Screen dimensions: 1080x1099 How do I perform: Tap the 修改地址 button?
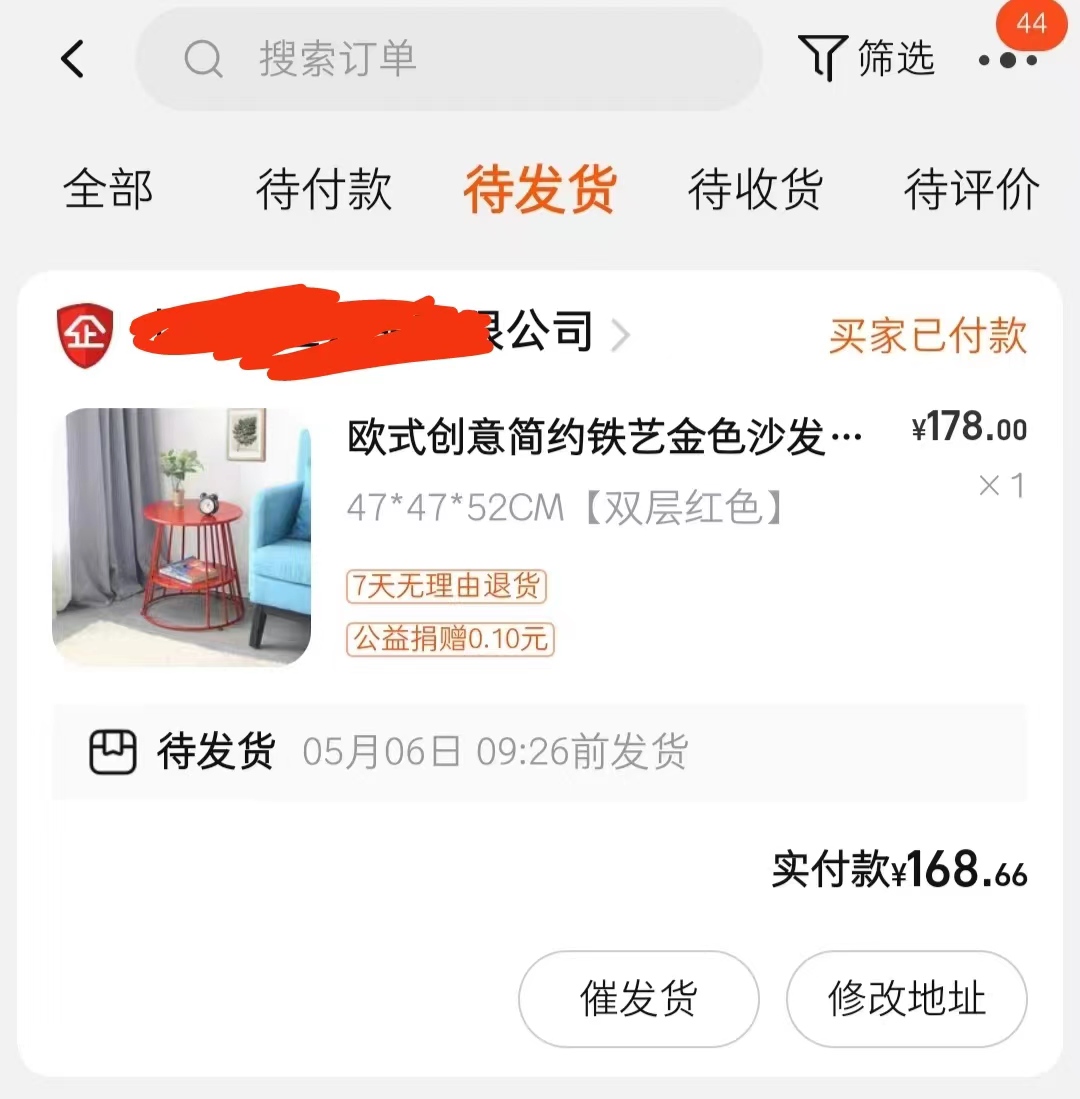906,999
